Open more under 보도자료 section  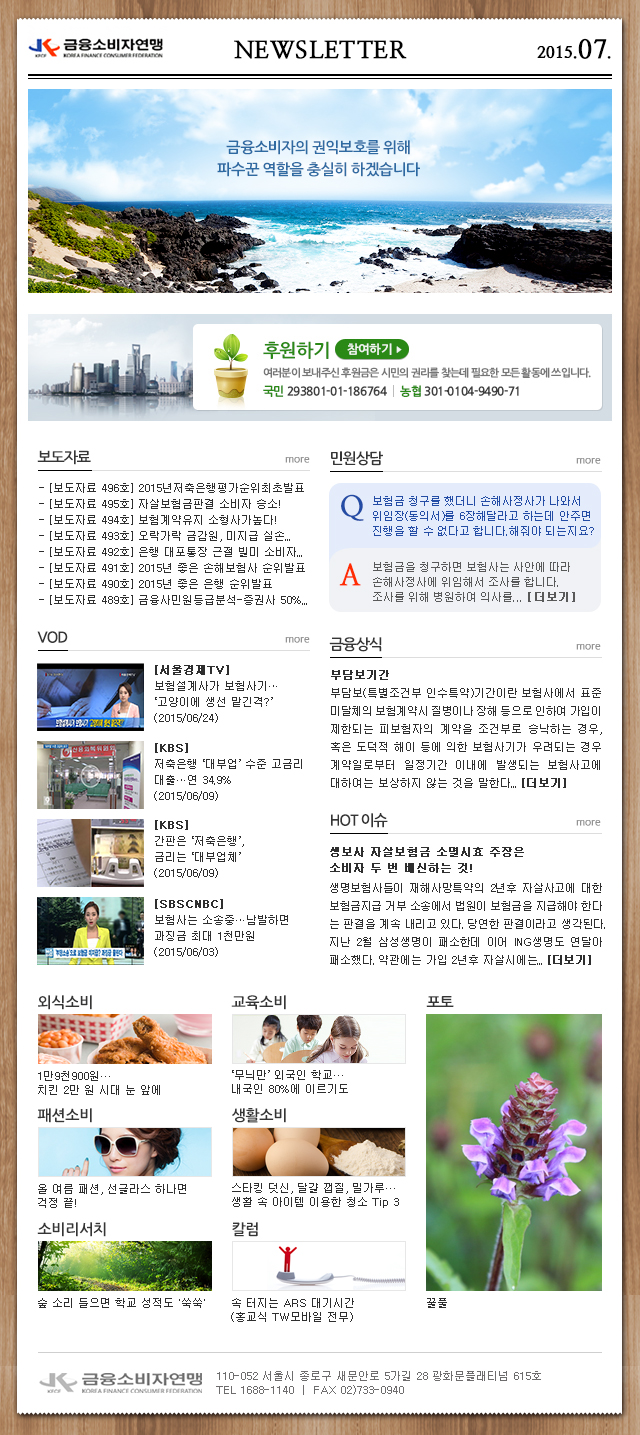click(297, 460)
